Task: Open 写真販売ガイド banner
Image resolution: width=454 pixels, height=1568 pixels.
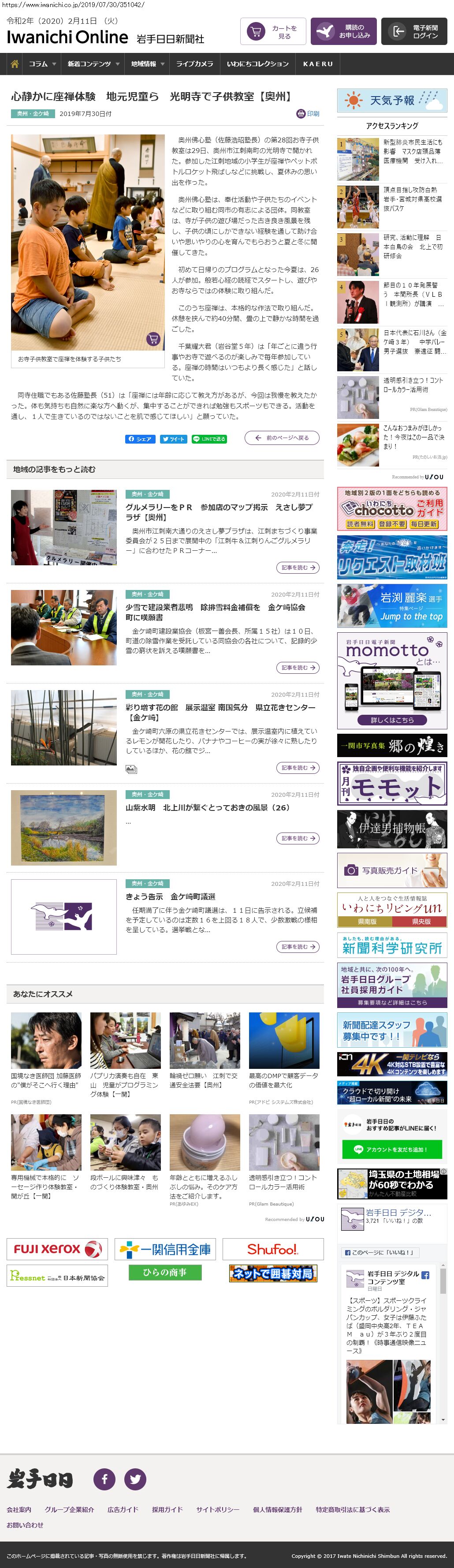Action: coord(392,870)
